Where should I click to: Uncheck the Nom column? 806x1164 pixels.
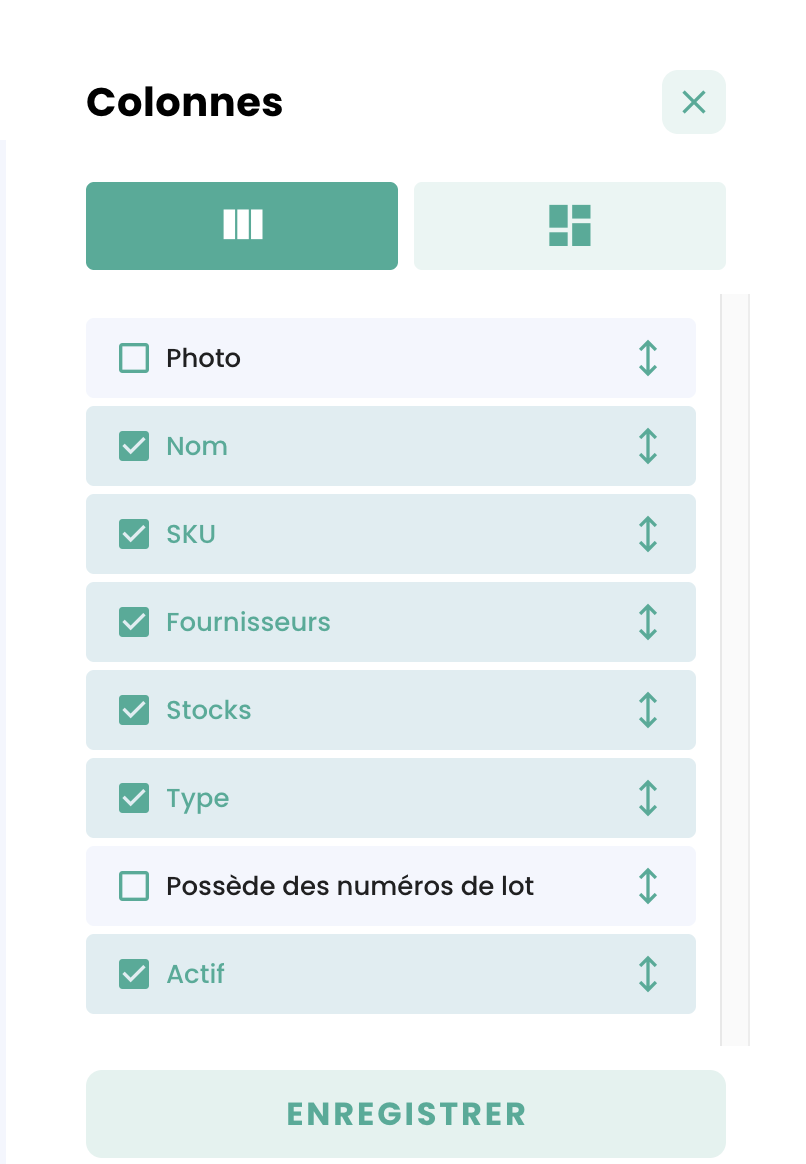pyautogui.click(x=134, y=446)
